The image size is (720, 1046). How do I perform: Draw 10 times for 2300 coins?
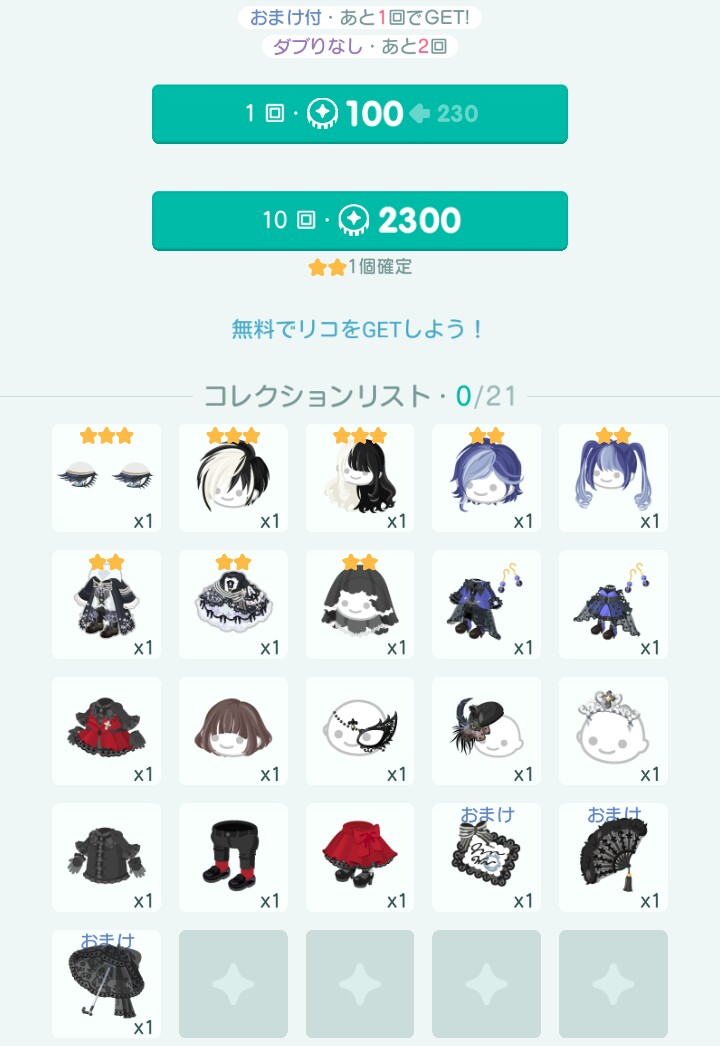(x=360, y=220)
